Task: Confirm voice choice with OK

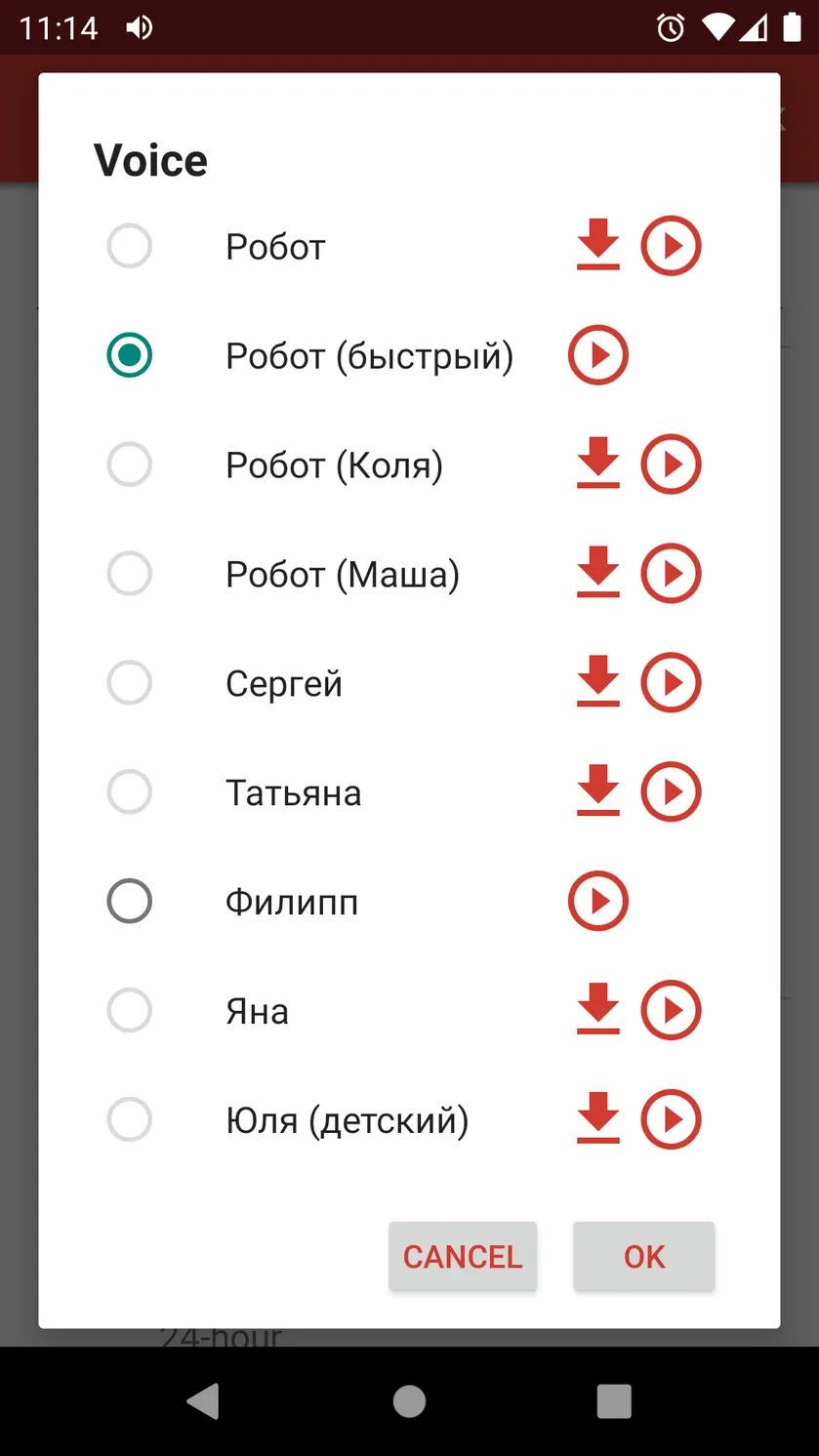Action: [x=644, y=1257]
